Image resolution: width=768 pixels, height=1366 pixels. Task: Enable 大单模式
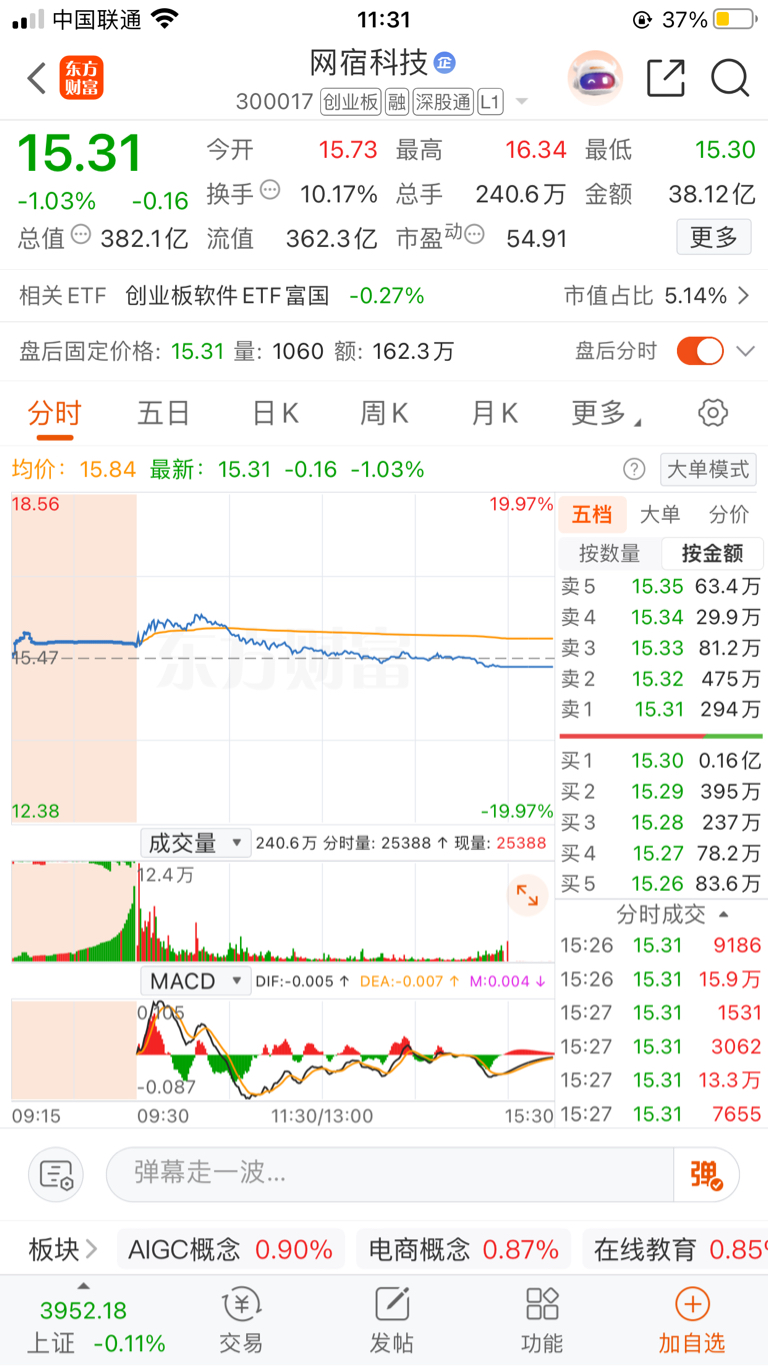click(708, 469)
